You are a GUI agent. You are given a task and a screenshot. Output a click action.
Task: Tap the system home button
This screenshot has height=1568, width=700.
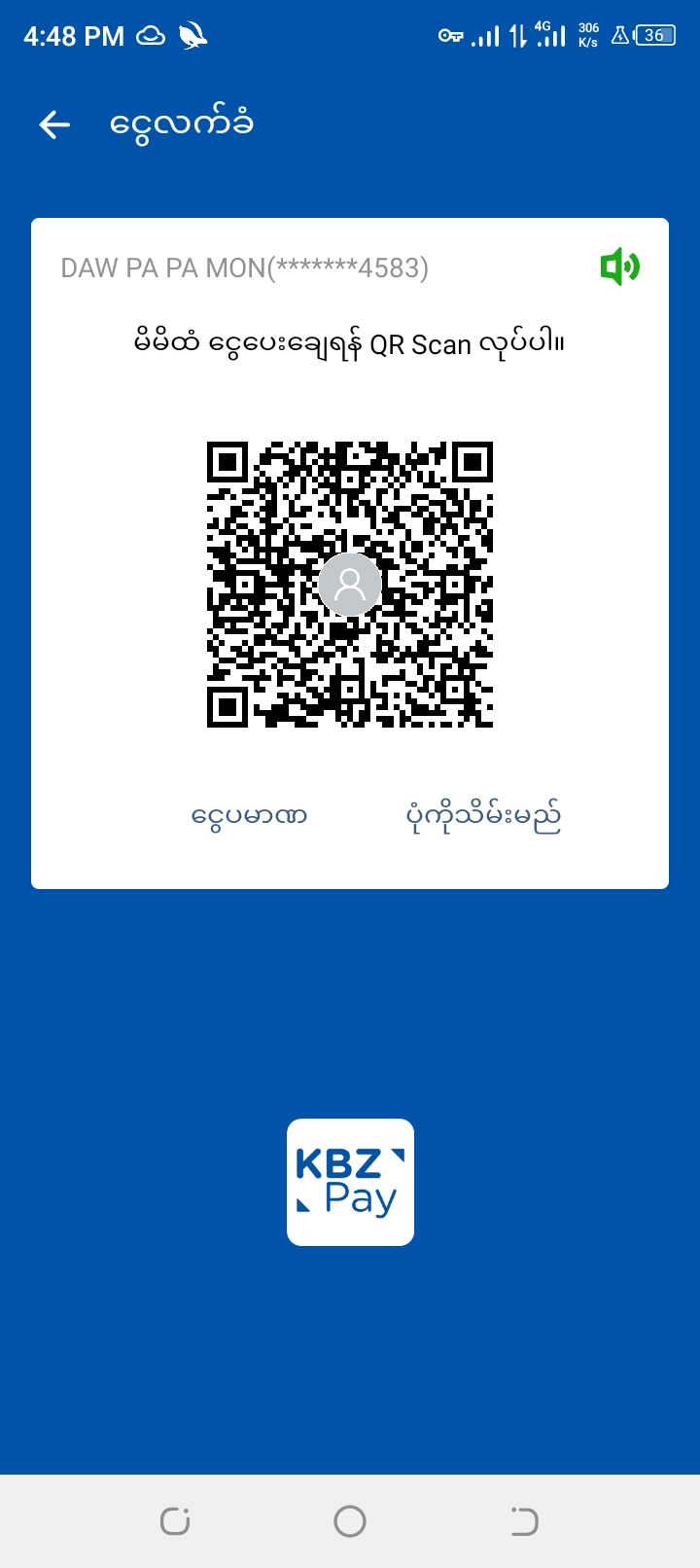[x=350, y=1520]
